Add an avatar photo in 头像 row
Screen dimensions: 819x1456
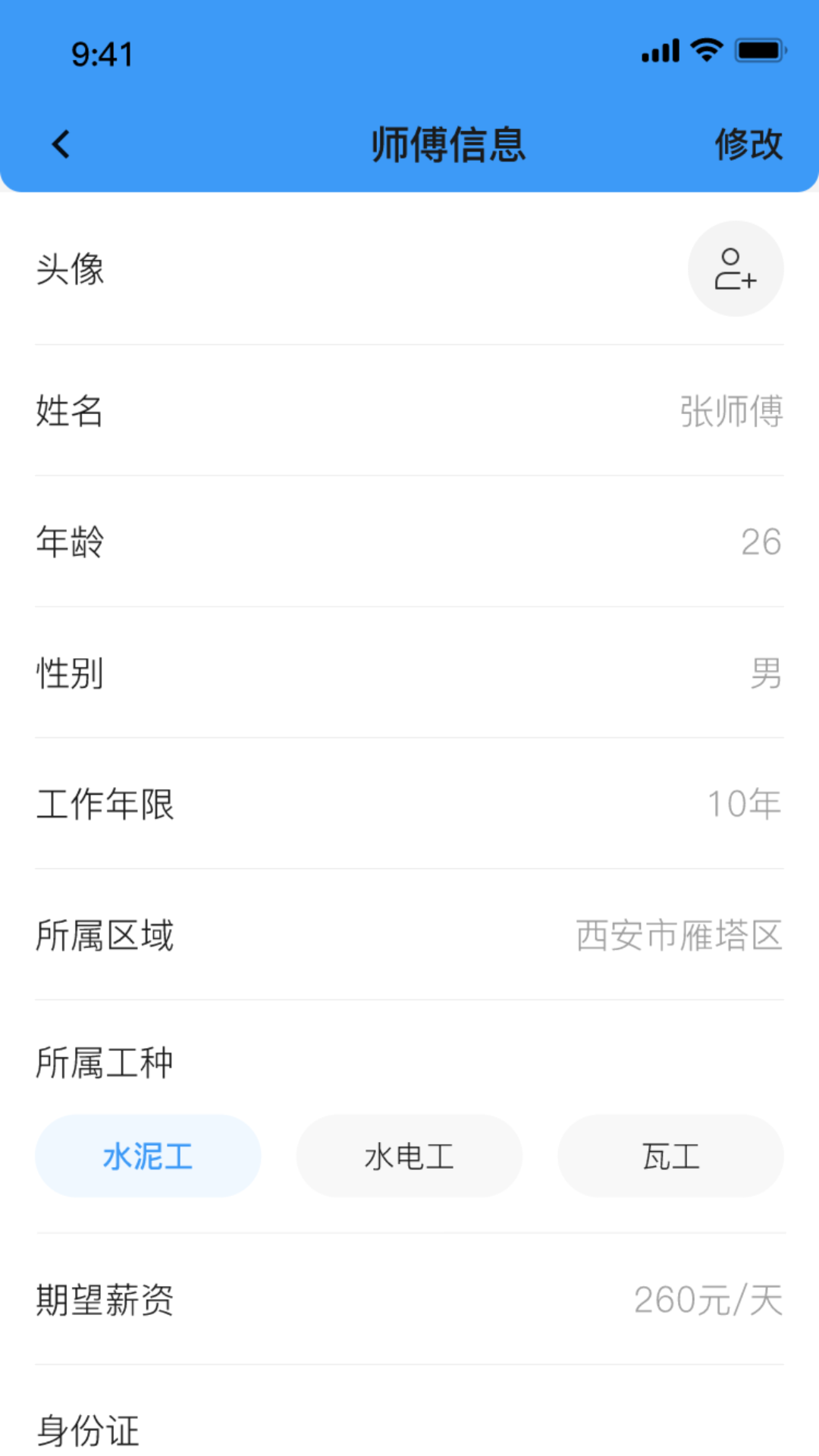coord(735,269)
